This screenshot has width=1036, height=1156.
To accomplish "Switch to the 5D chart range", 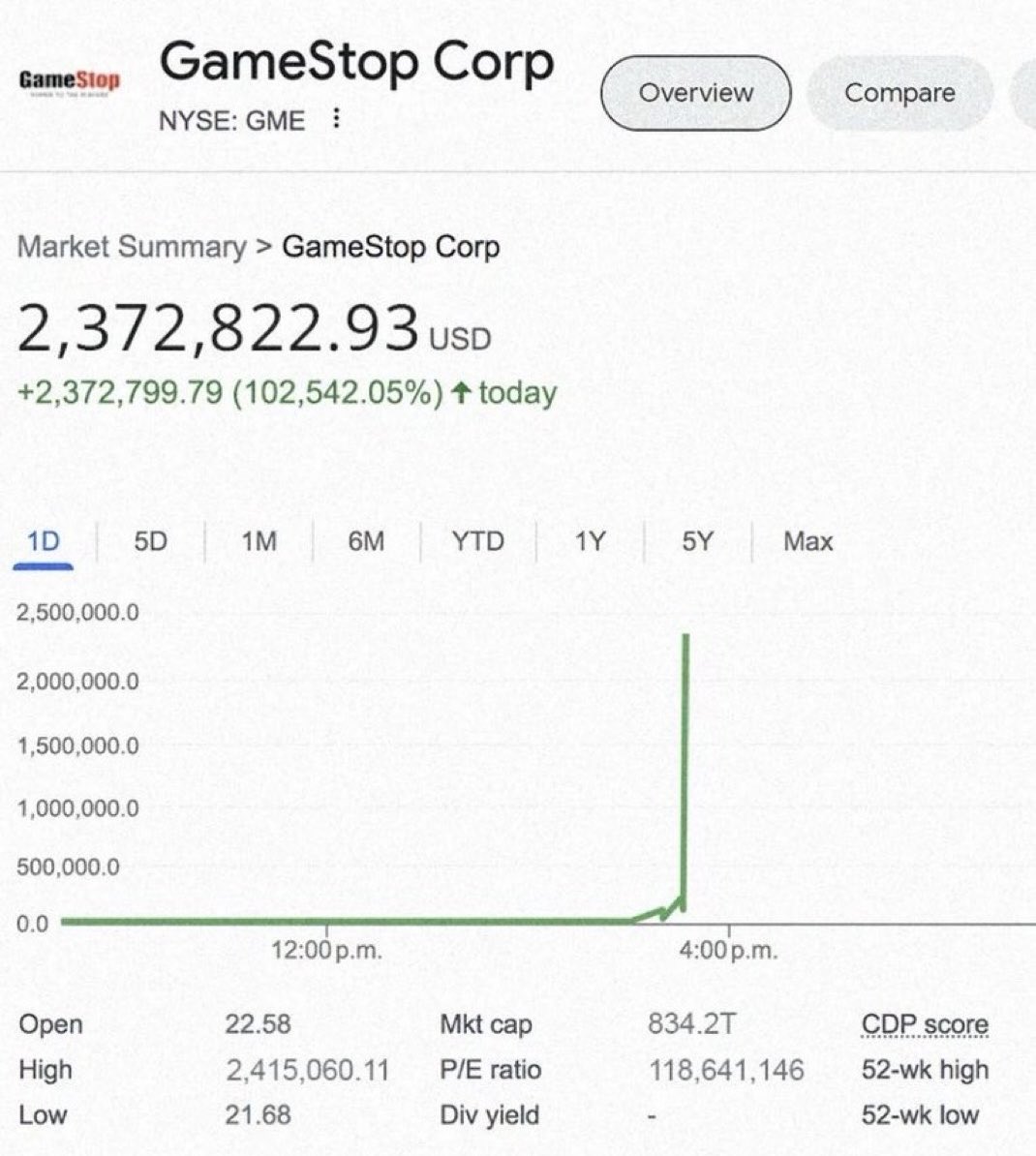I will [150, 540].
